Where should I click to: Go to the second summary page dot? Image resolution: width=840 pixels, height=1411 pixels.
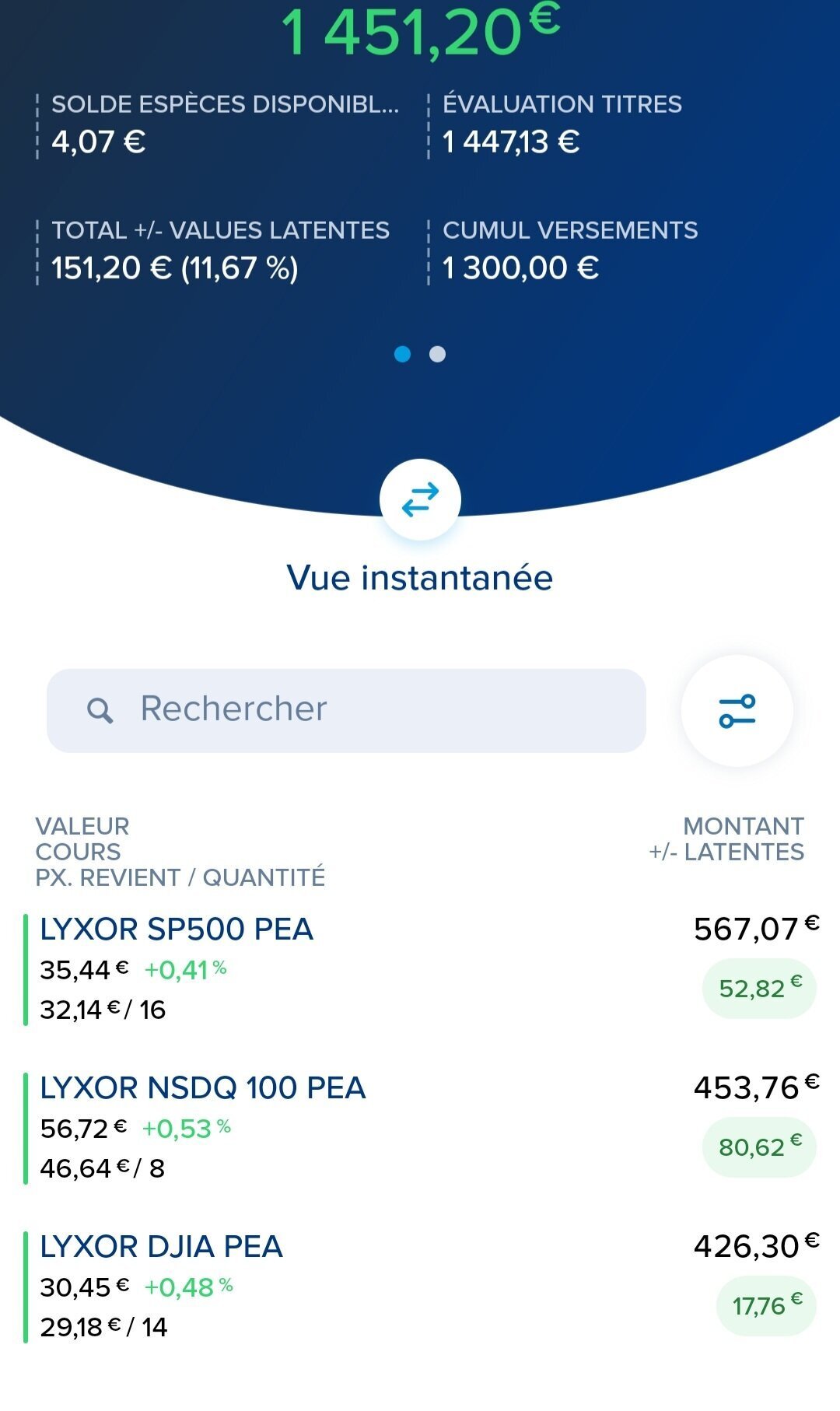[x=438, y=354]
